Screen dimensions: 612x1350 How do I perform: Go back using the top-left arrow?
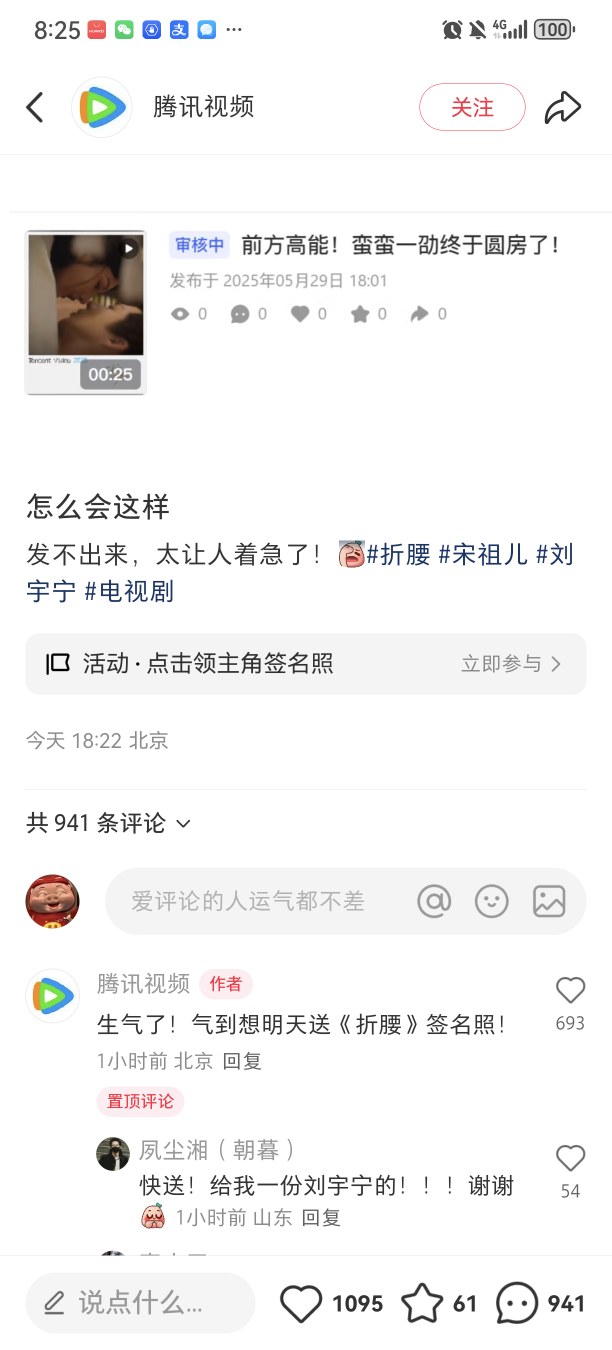click(x=35, y=107)
